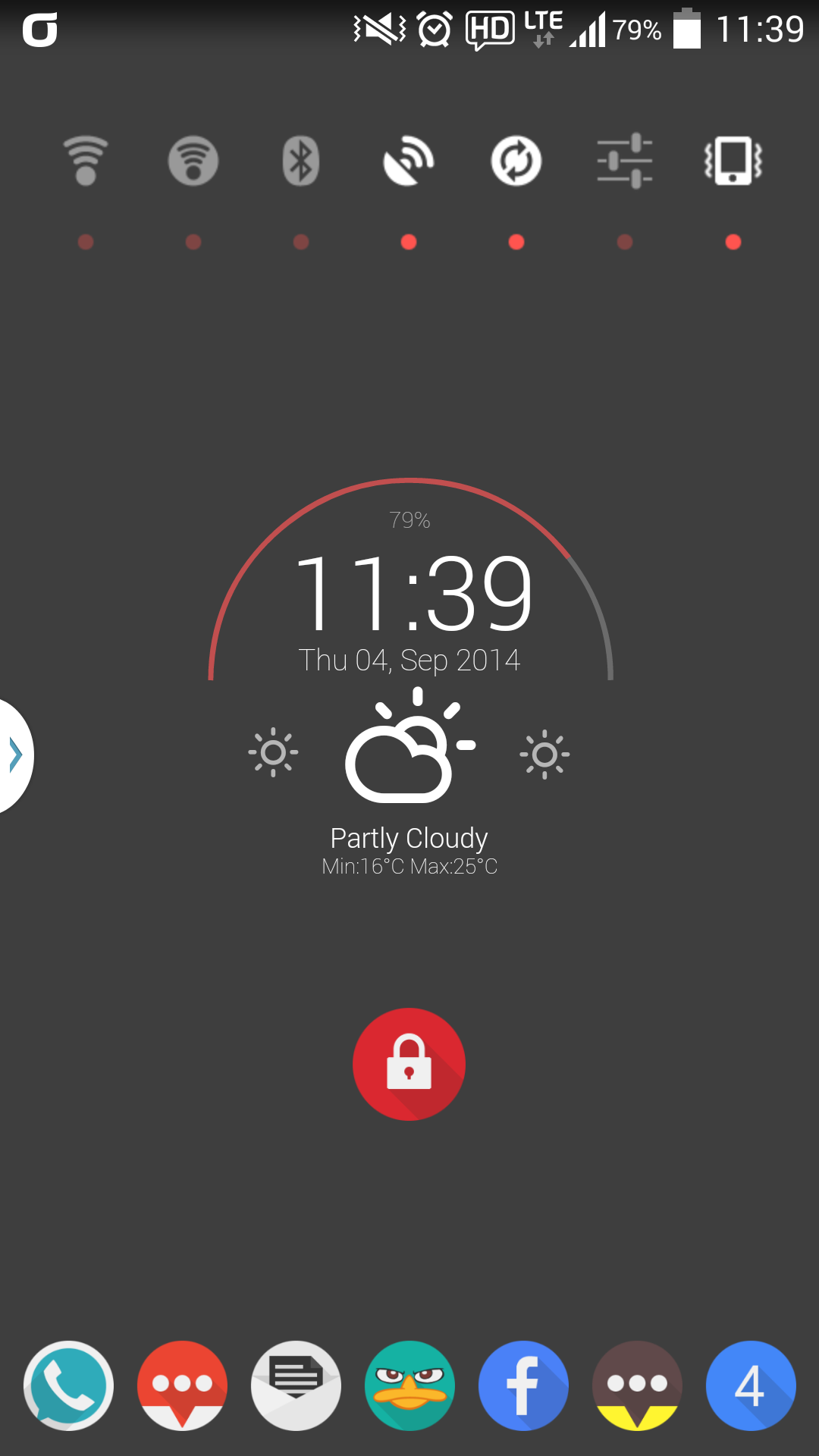
Task: Open the Phone dialer app
Action: pos(69,1385)
